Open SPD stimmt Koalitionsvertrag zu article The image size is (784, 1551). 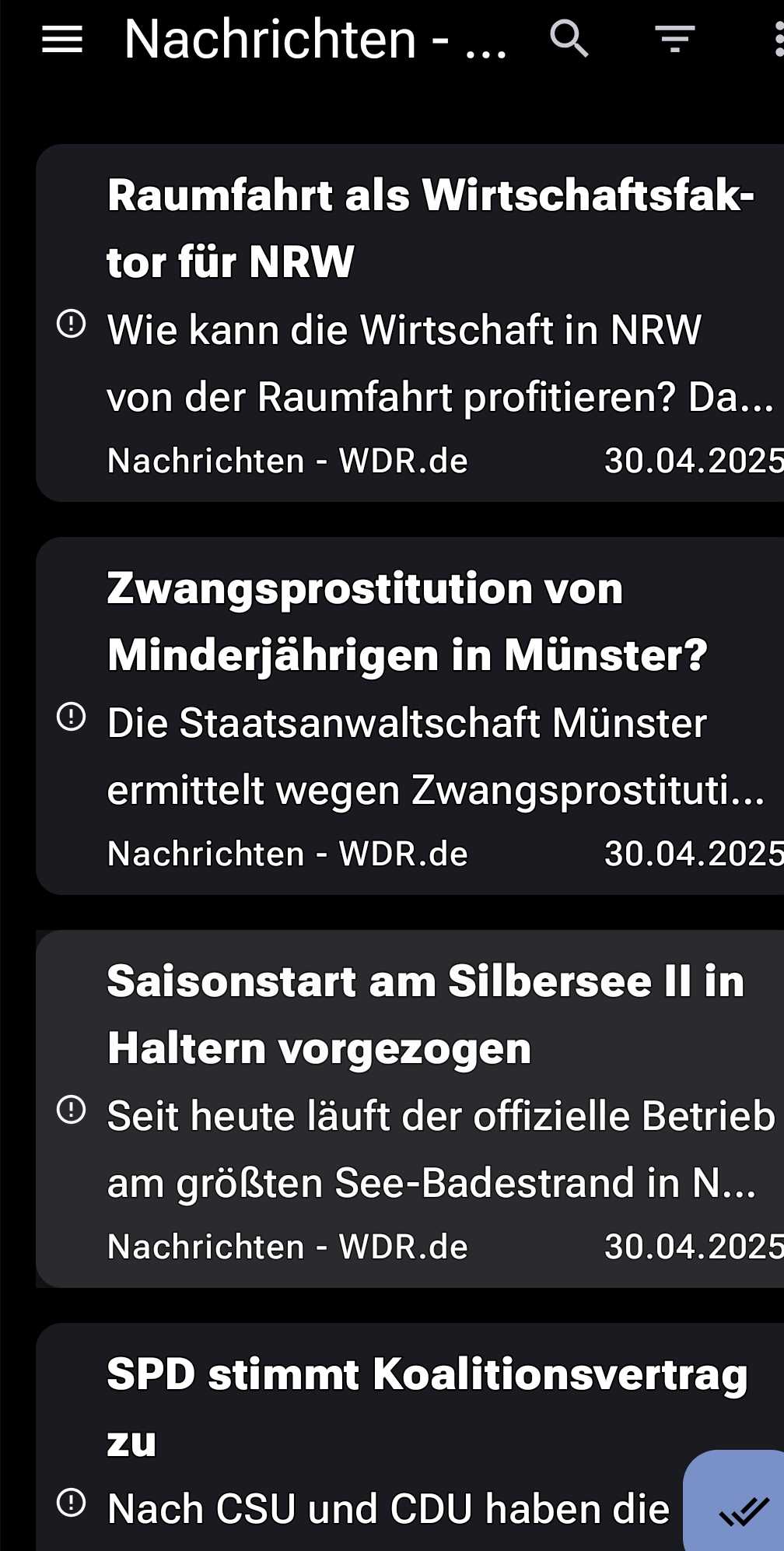[x=358, y=1437]
